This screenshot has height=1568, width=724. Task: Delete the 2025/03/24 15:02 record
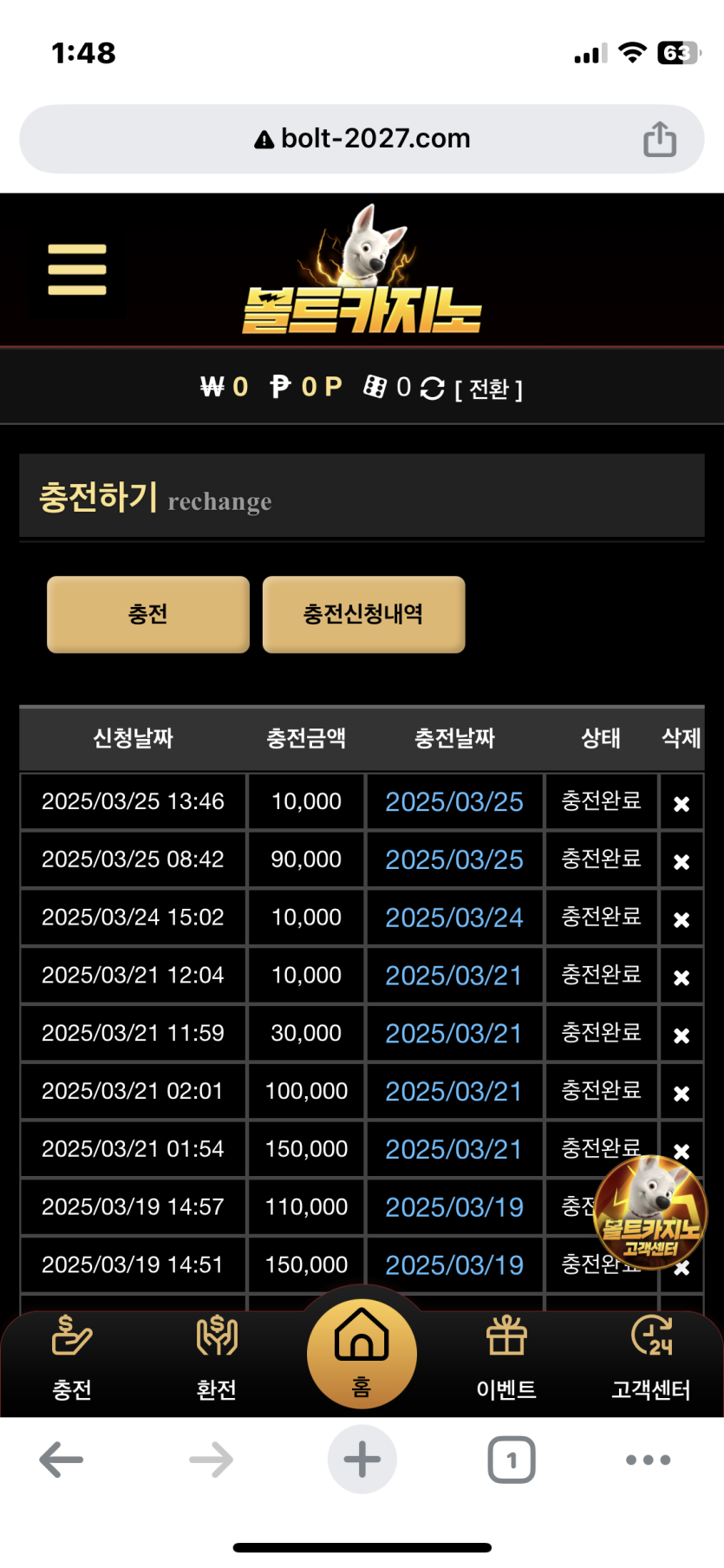click(682, 919)
